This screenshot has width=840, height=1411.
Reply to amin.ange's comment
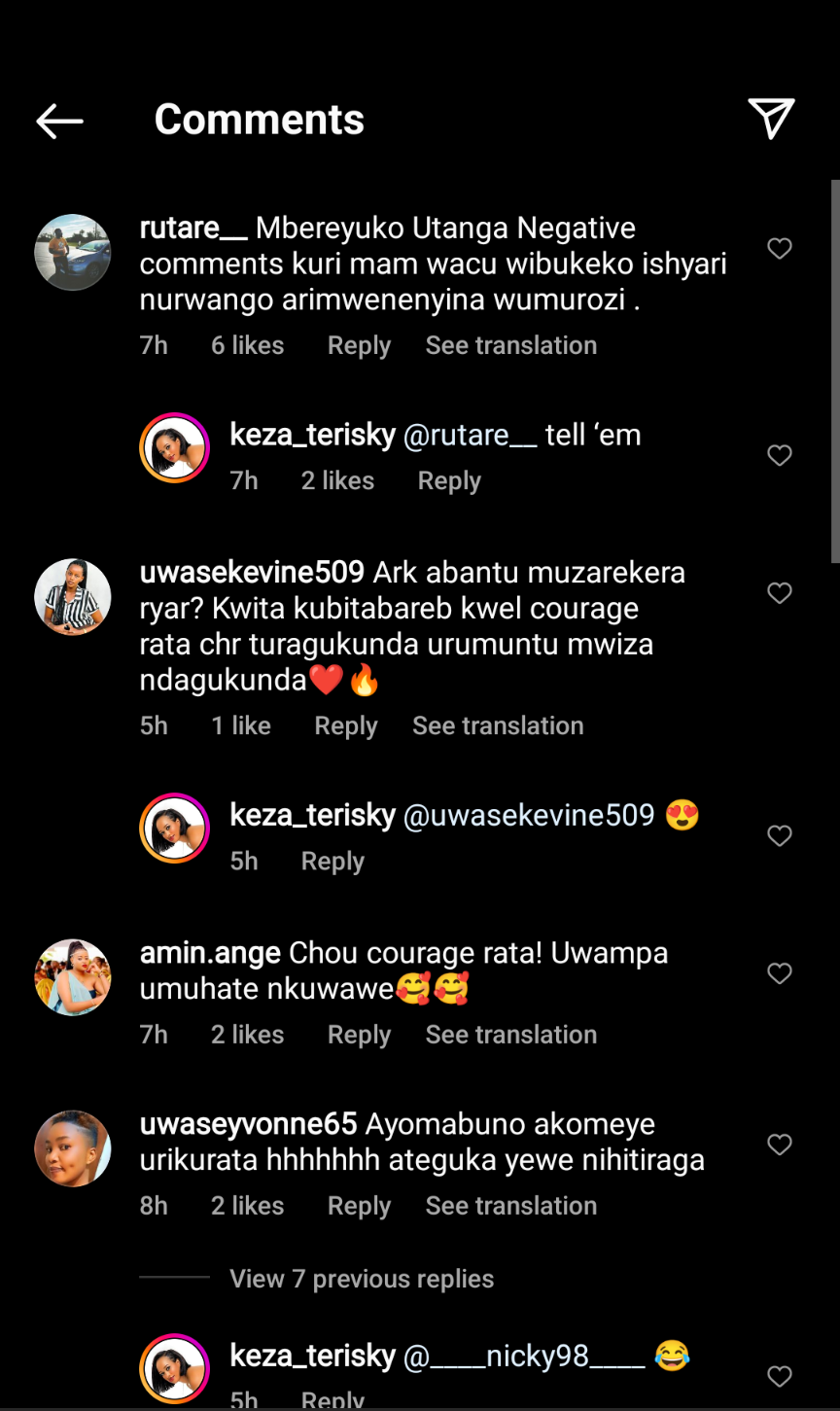coord(359,1036)
